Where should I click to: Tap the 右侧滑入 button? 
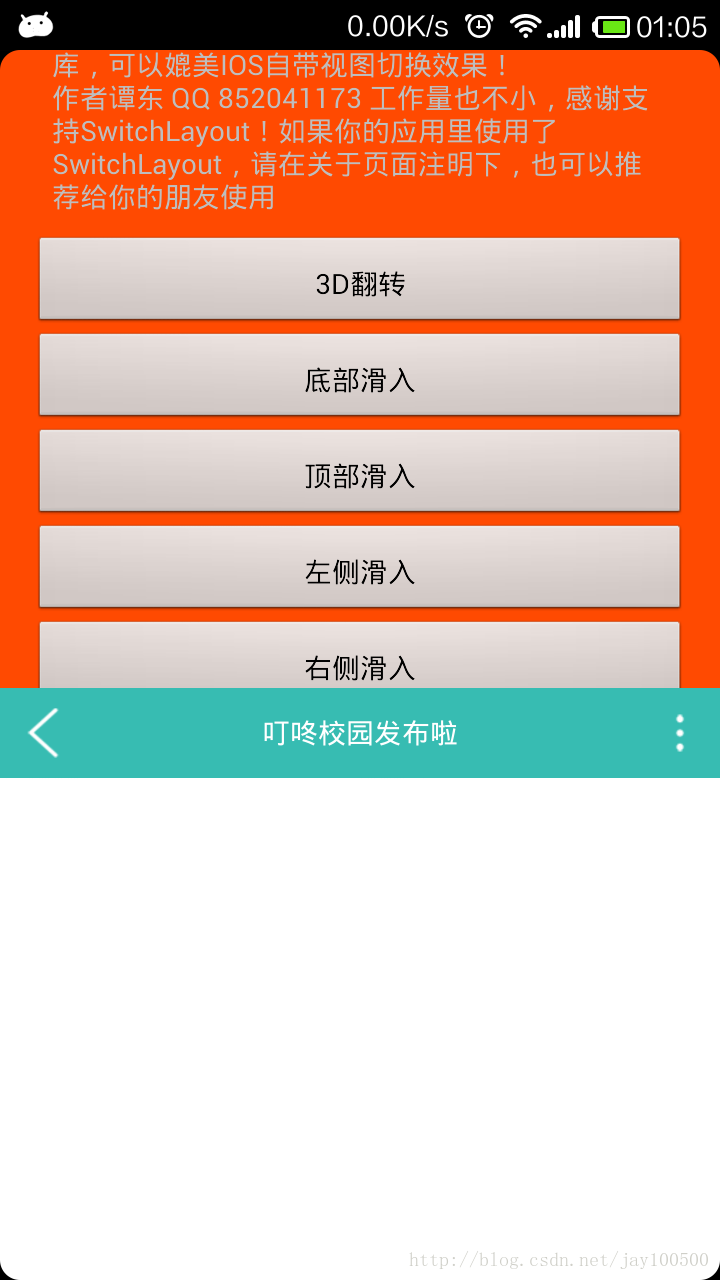360,657
